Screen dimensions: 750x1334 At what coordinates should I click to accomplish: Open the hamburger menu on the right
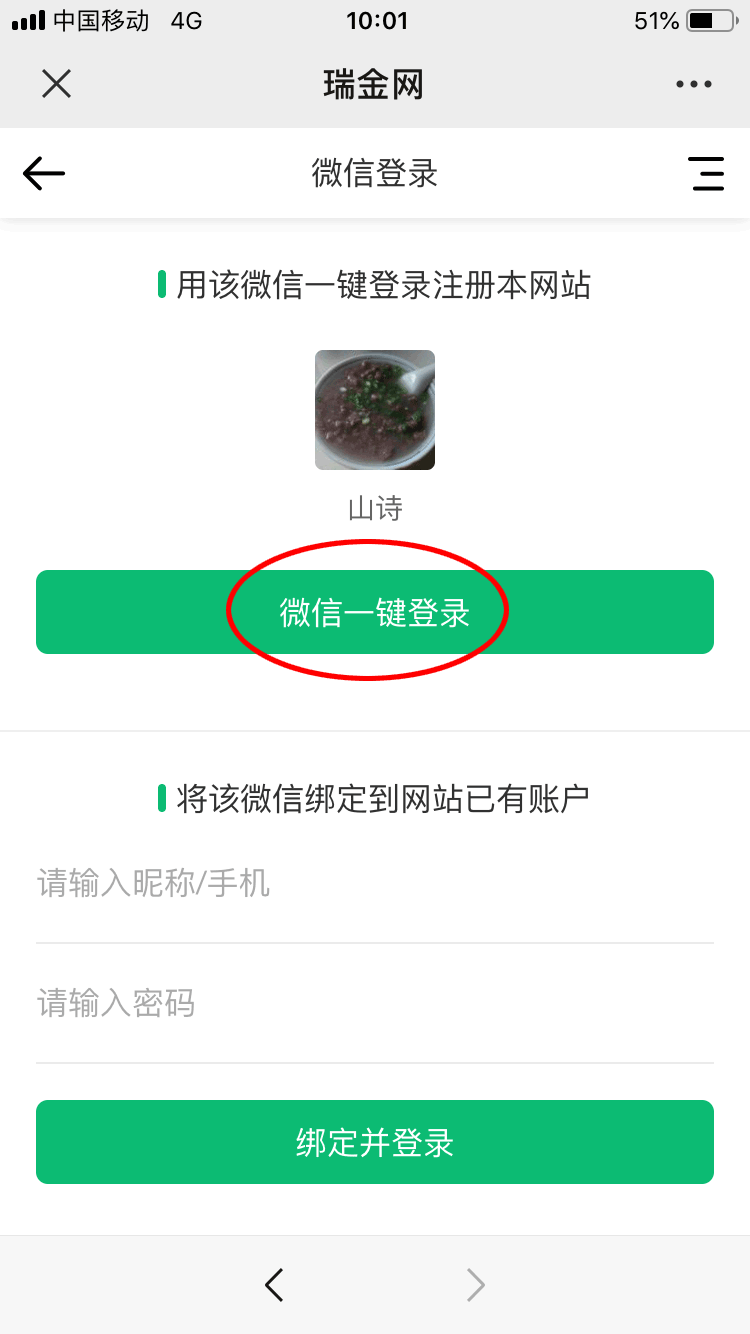pos(706,174)
